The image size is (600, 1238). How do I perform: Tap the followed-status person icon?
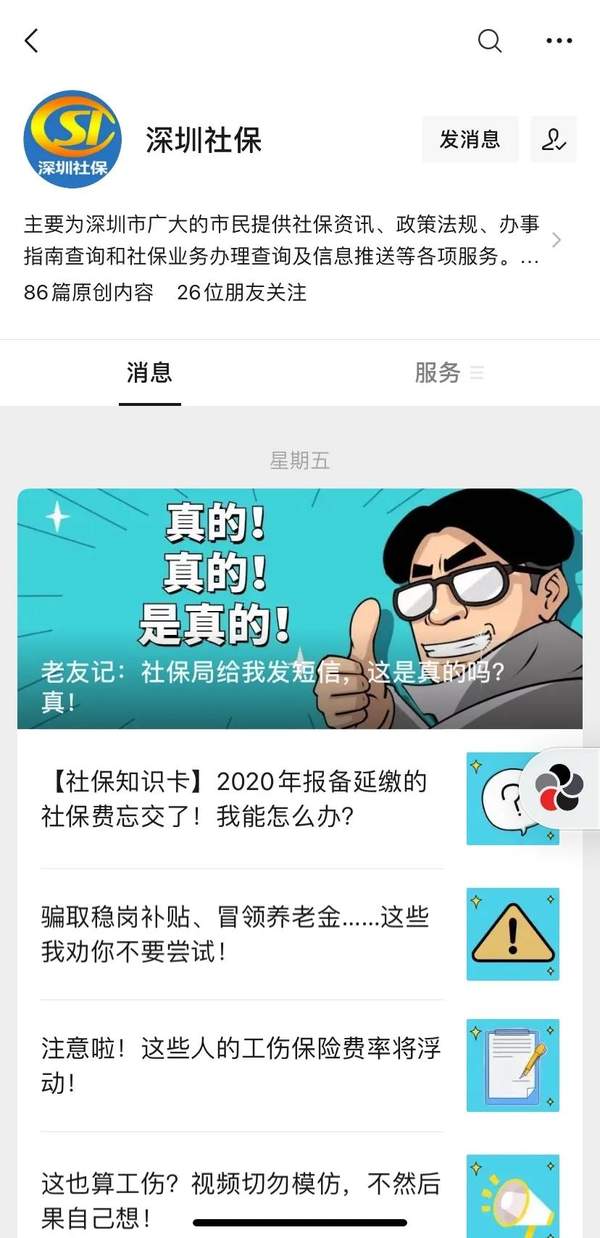coord(553,140)
